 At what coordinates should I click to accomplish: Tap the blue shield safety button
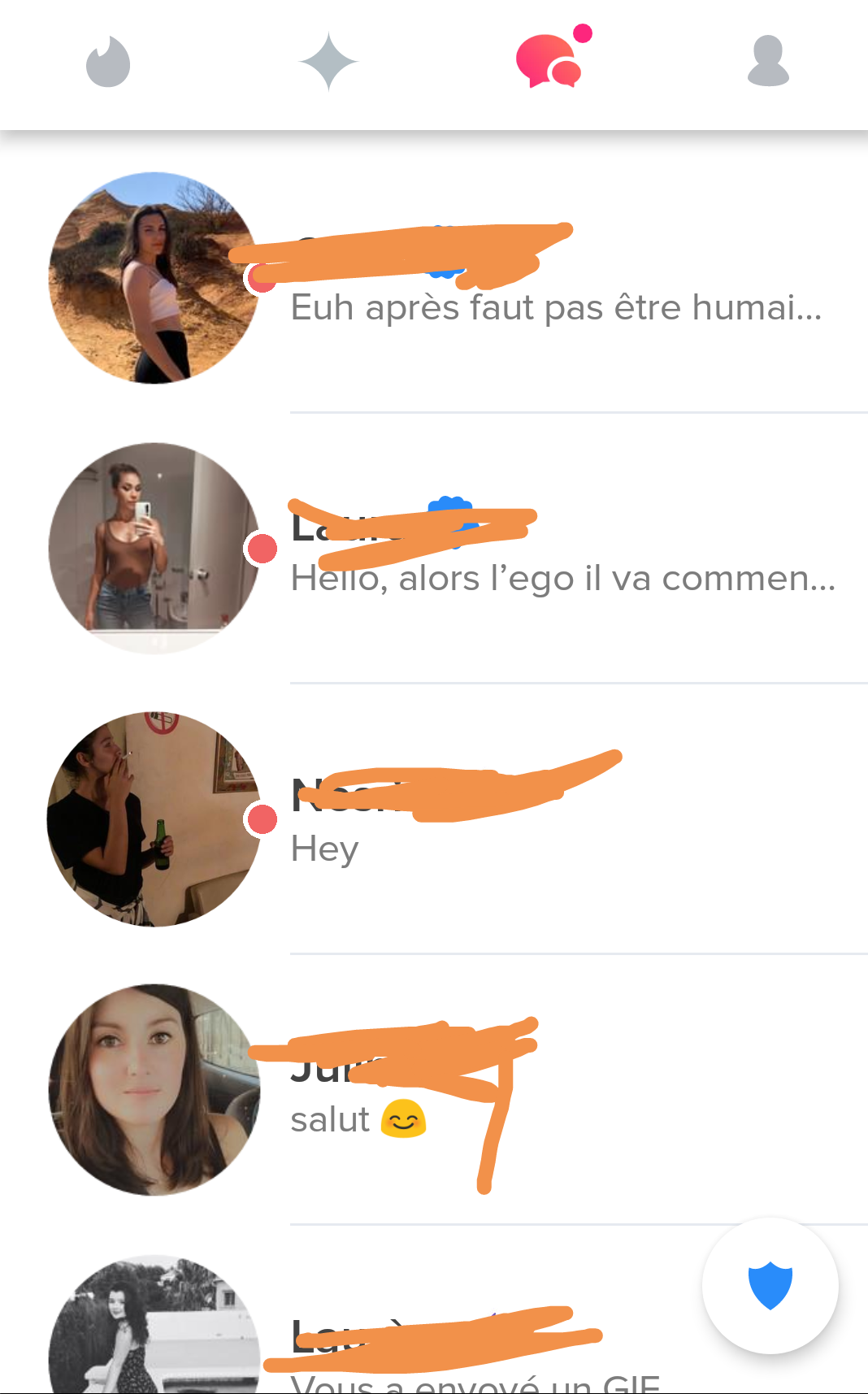770,1285
